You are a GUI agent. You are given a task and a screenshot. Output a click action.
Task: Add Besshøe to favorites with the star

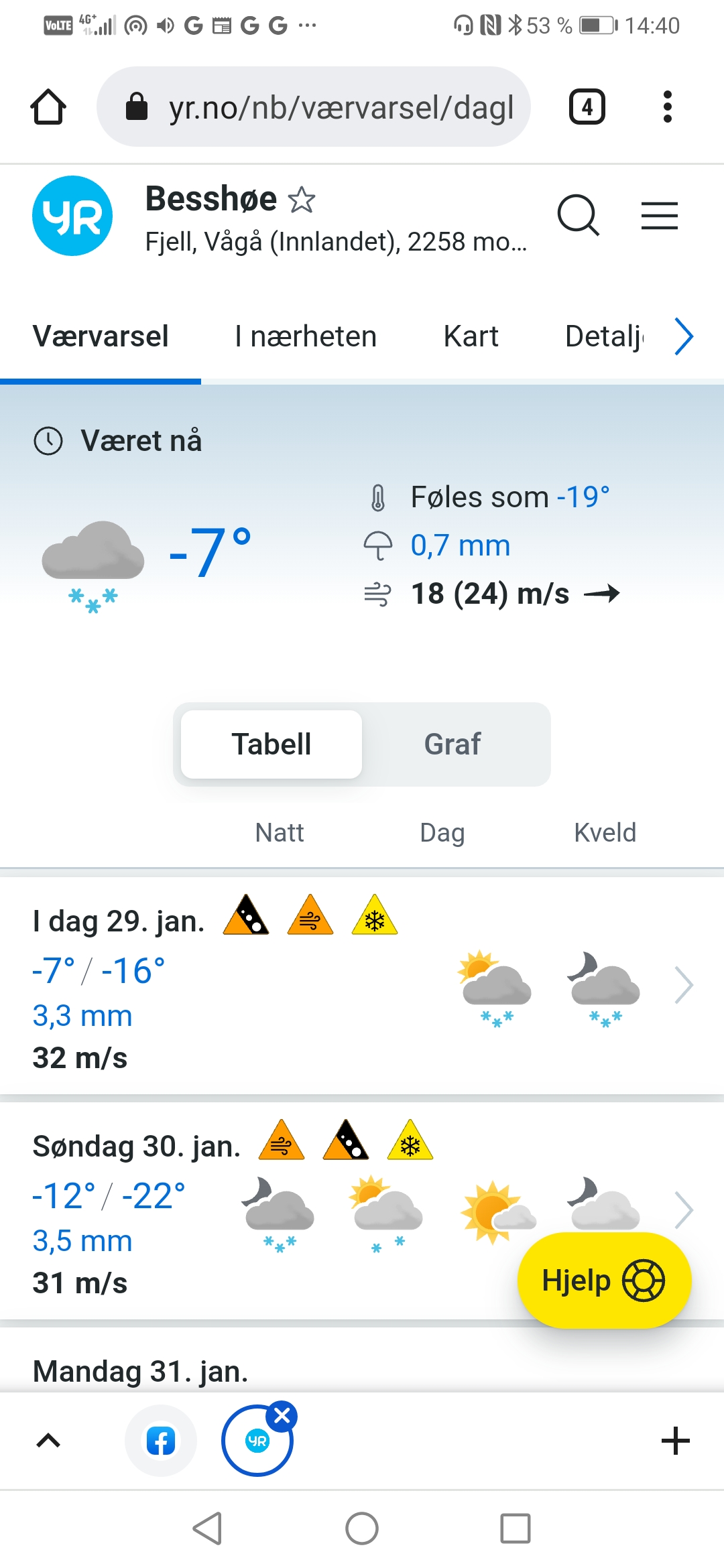302,200
